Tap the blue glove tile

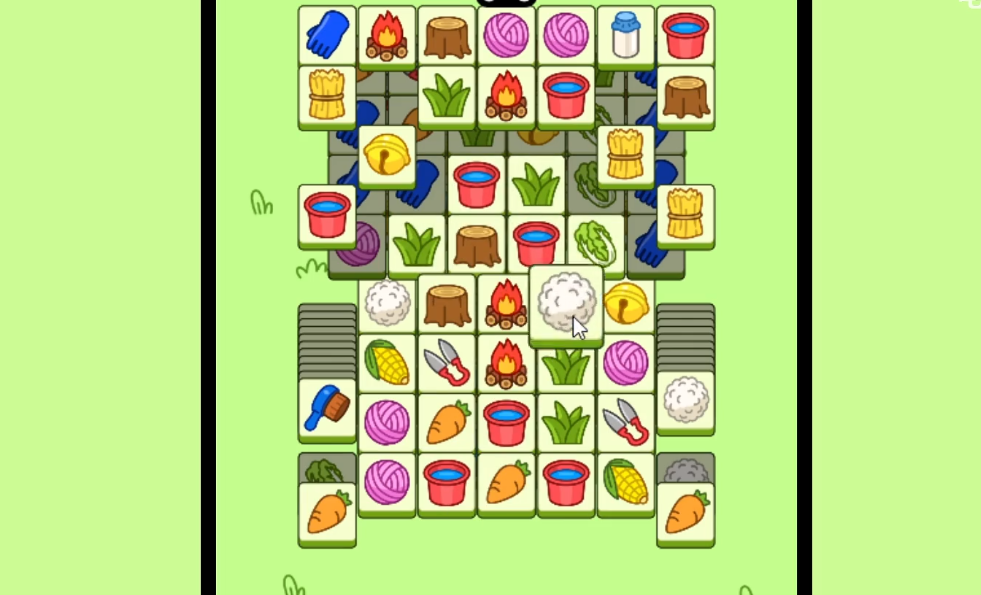(x=326, y=35)
